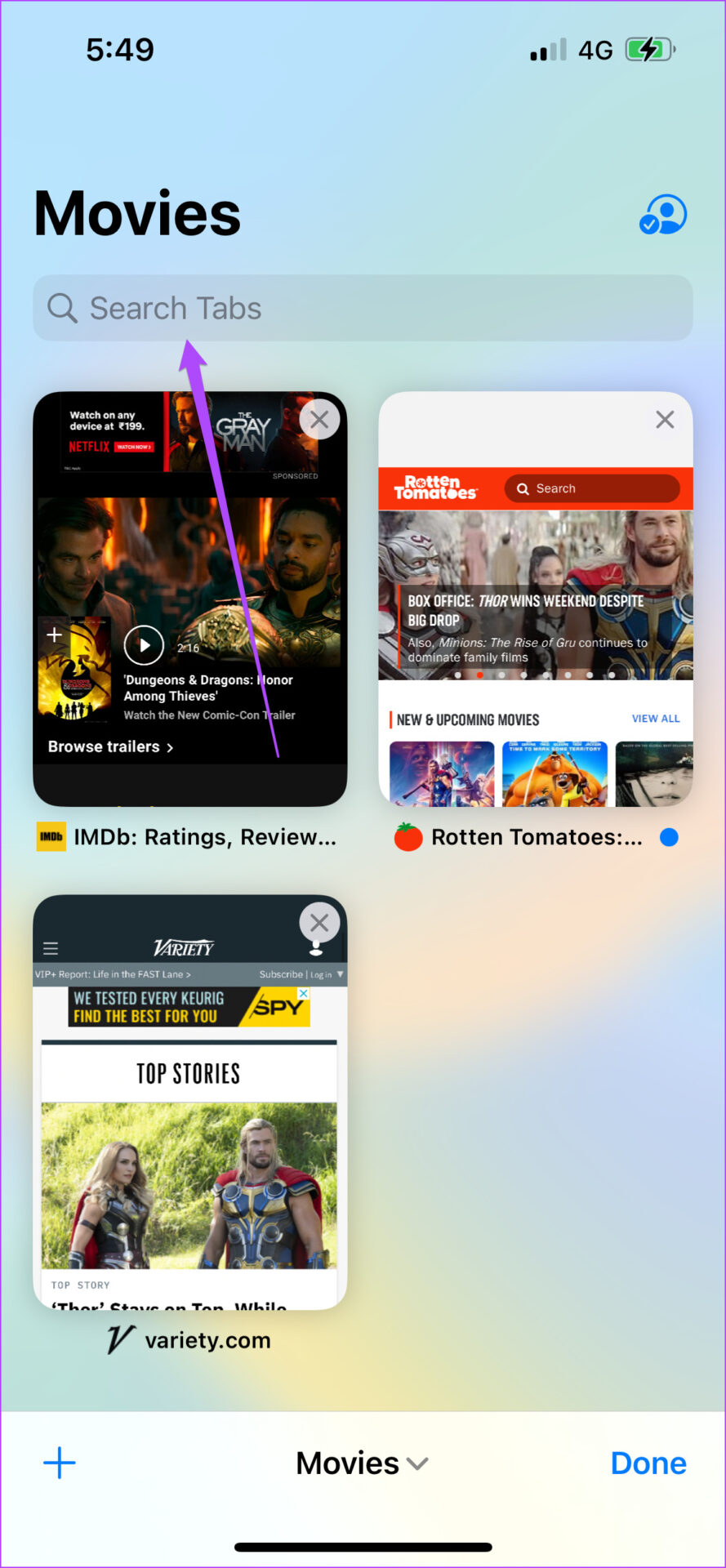Image resolution: width=726 pixels, height=1568 pixels.
Task: Open the shared tab group collaboration icon
Action: tap(662, 215)
